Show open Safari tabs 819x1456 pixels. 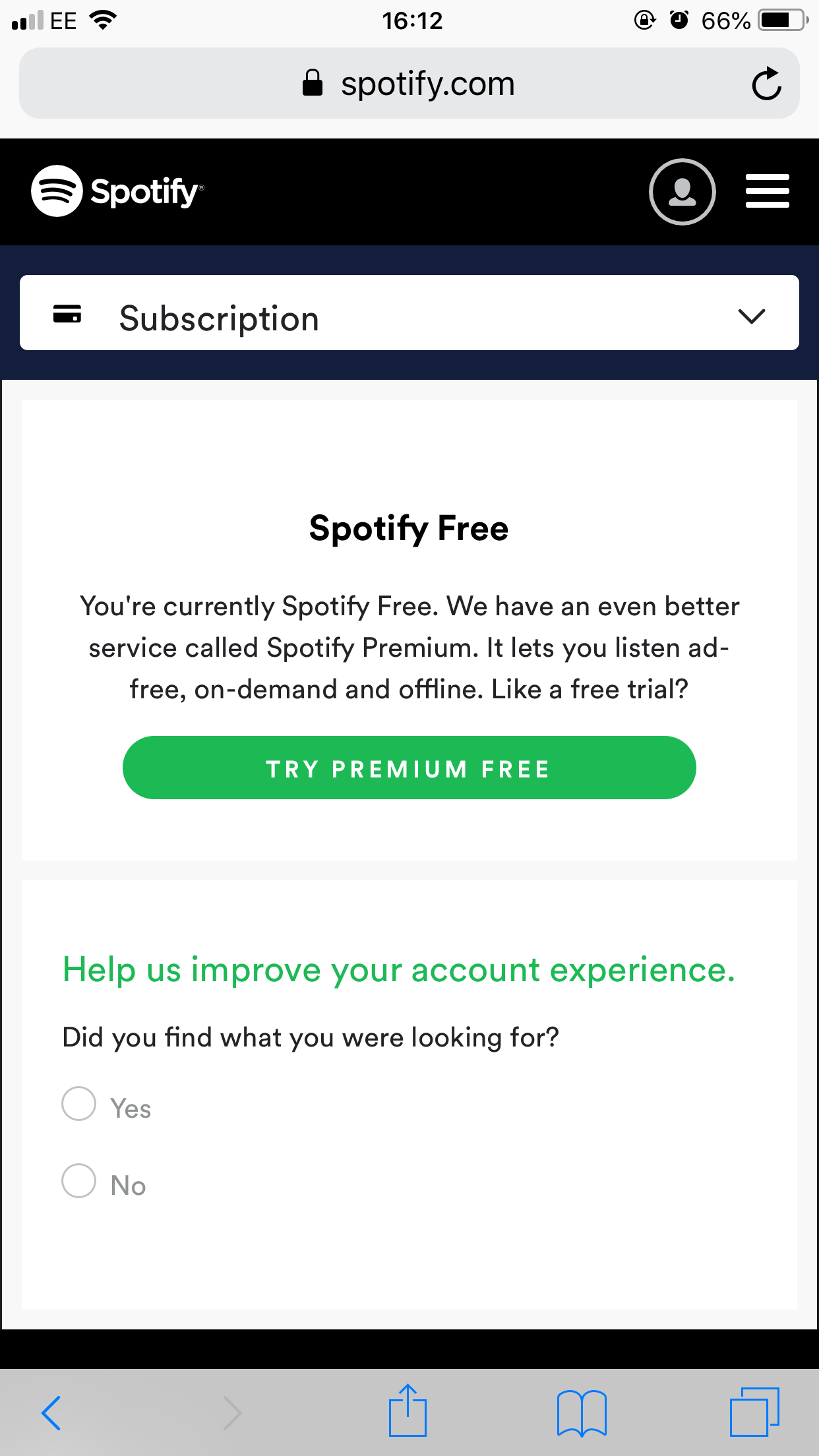754,1412
